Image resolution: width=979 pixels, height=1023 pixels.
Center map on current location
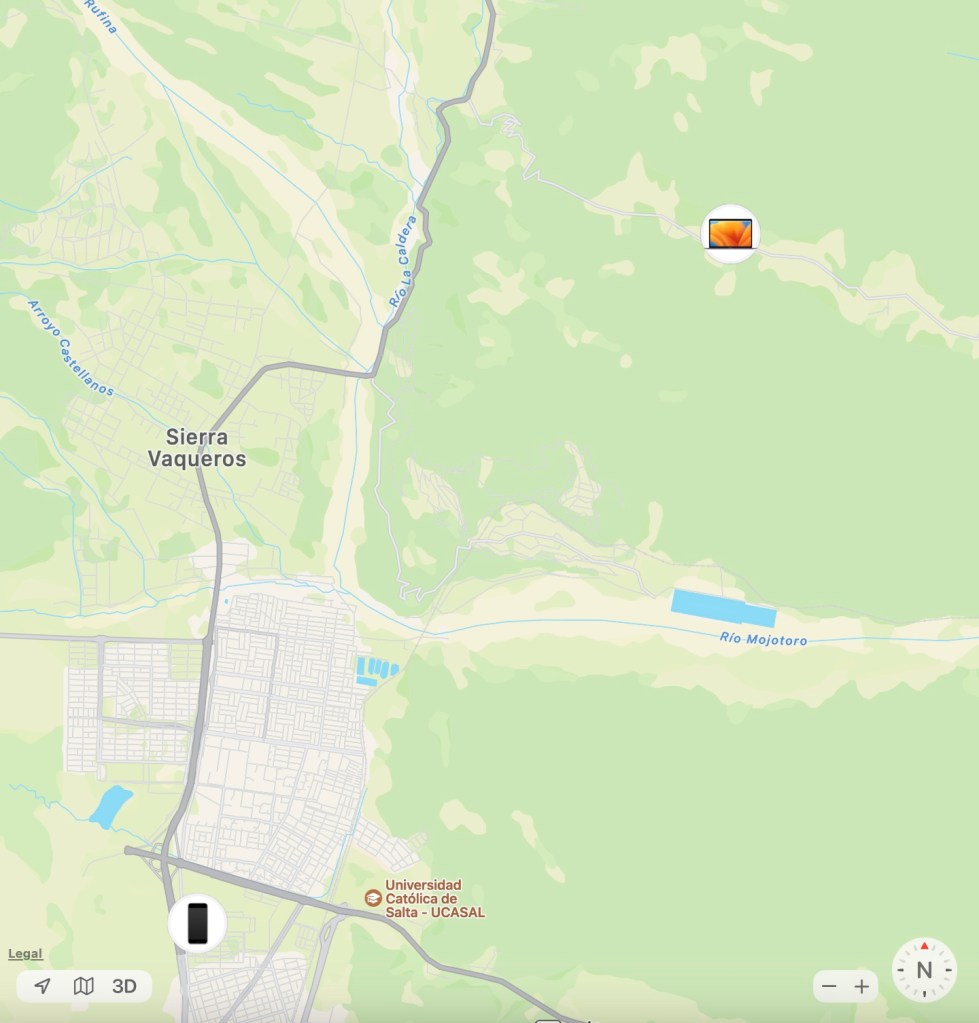(x=42, y=986)
